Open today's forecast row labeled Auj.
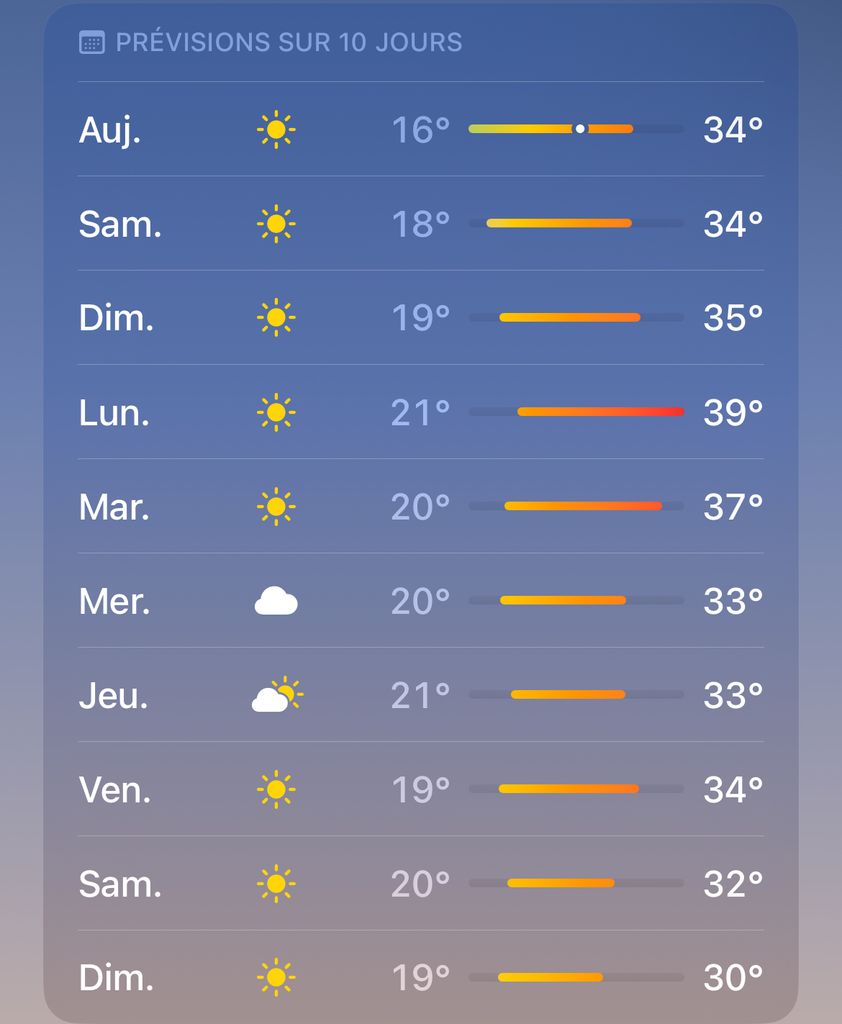 point(420,130)
